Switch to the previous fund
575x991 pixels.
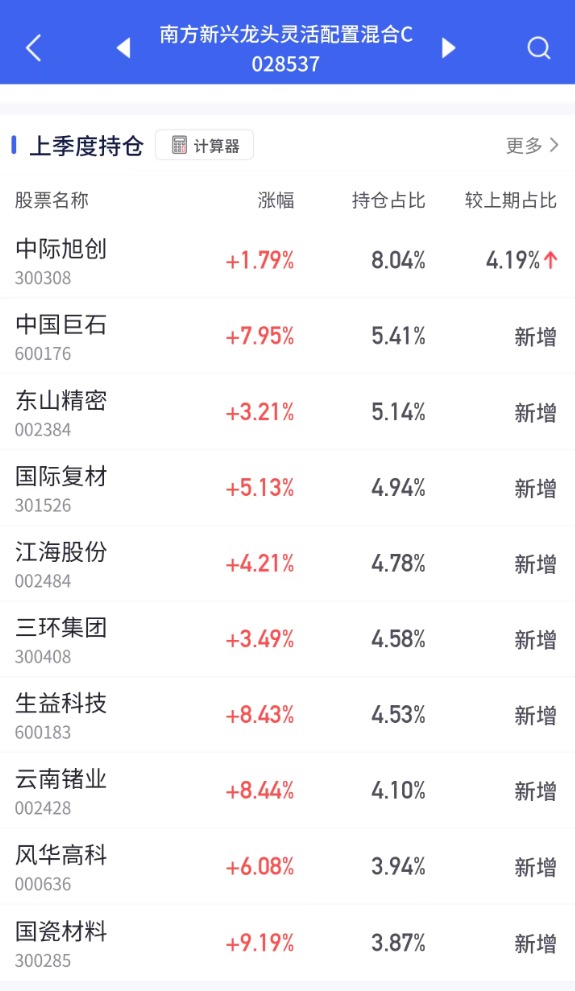pyautogui.click(x=124, y=48)
